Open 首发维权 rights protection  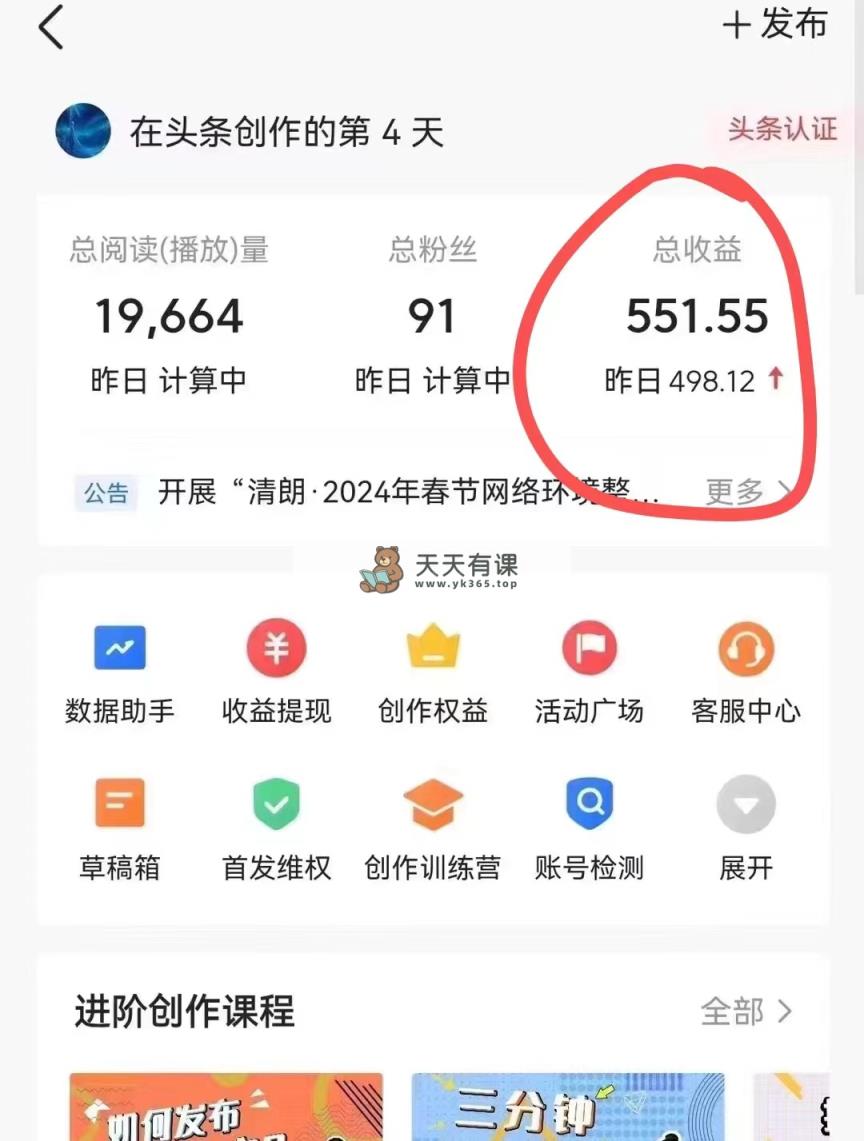276,827
